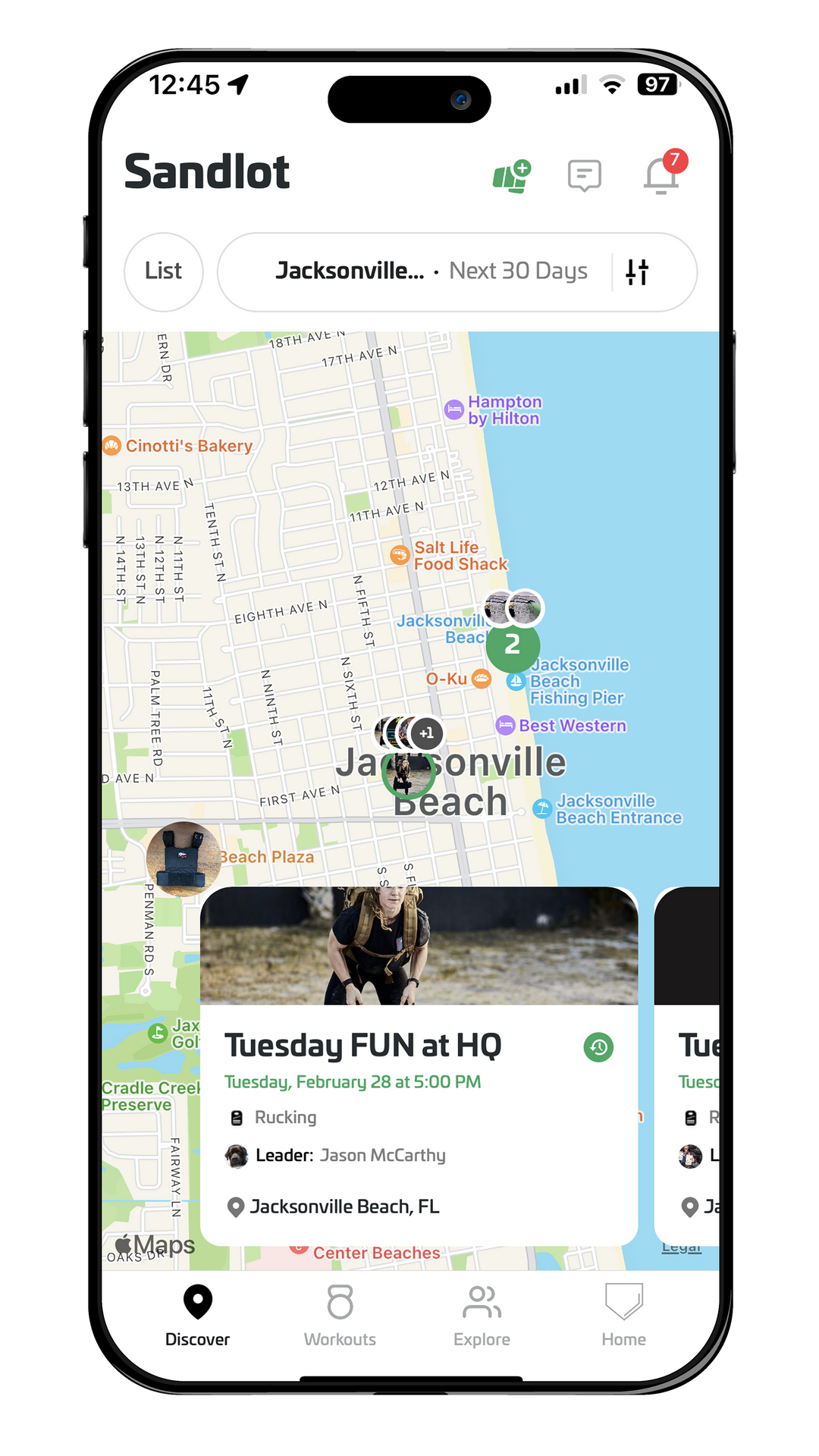
Task: Open the filter sliders icon
Action: pos(637,271)
